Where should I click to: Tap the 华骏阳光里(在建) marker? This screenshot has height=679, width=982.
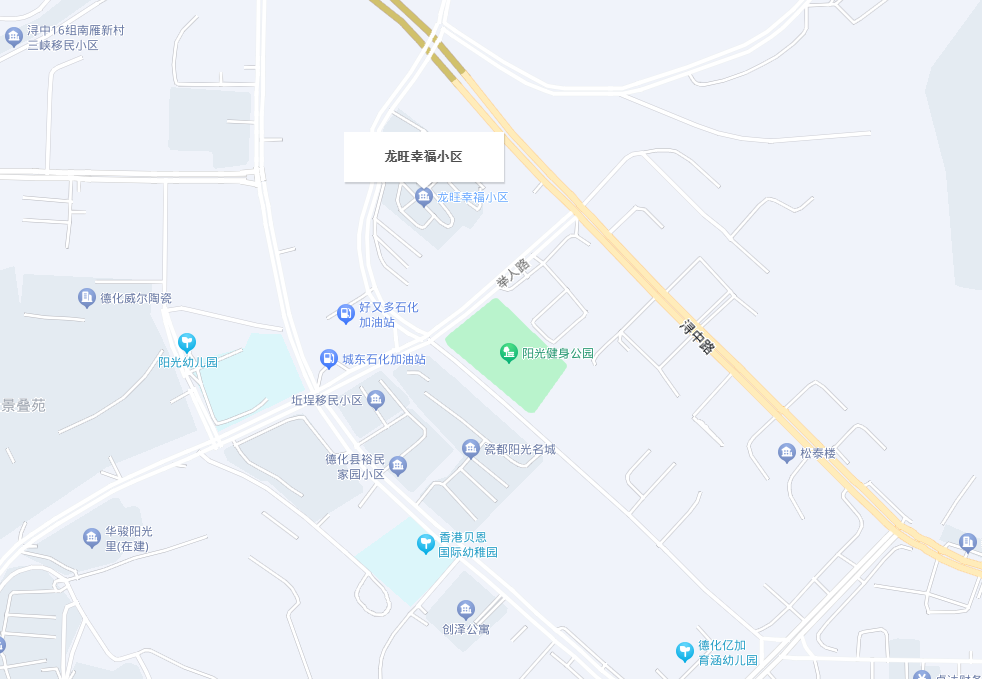(92, 538)
